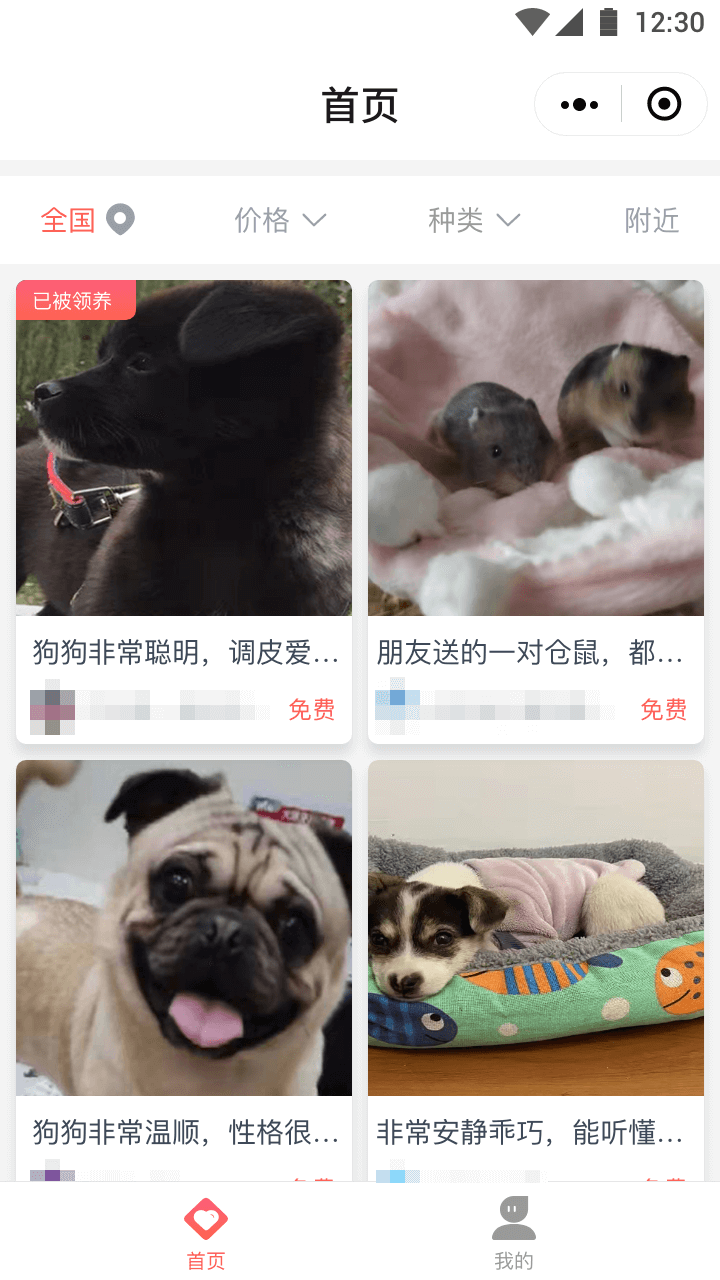Open the mini program more options menu
720x1280 pixels.
point(579,104)
